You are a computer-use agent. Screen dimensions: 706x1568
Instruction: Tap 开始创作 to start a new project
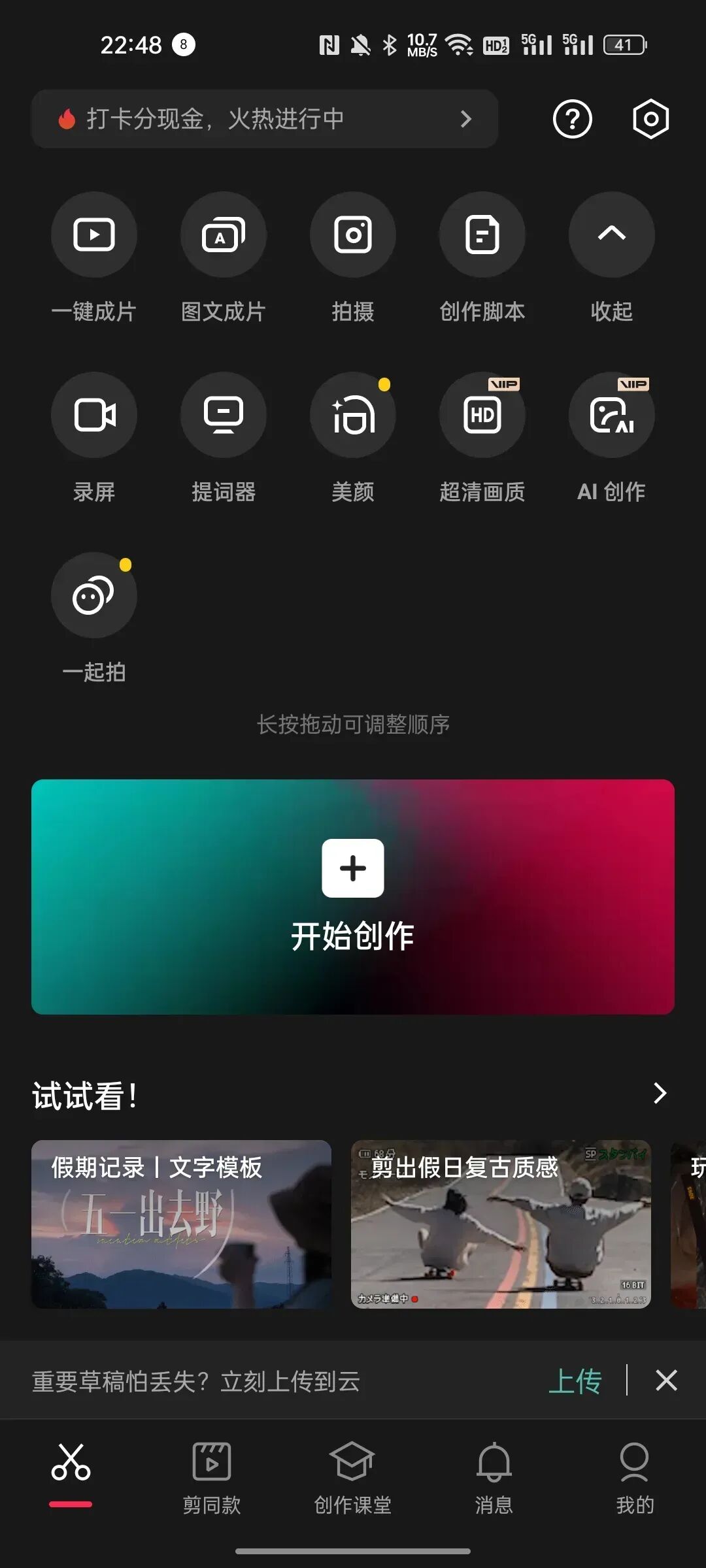[x=353, y=896]
